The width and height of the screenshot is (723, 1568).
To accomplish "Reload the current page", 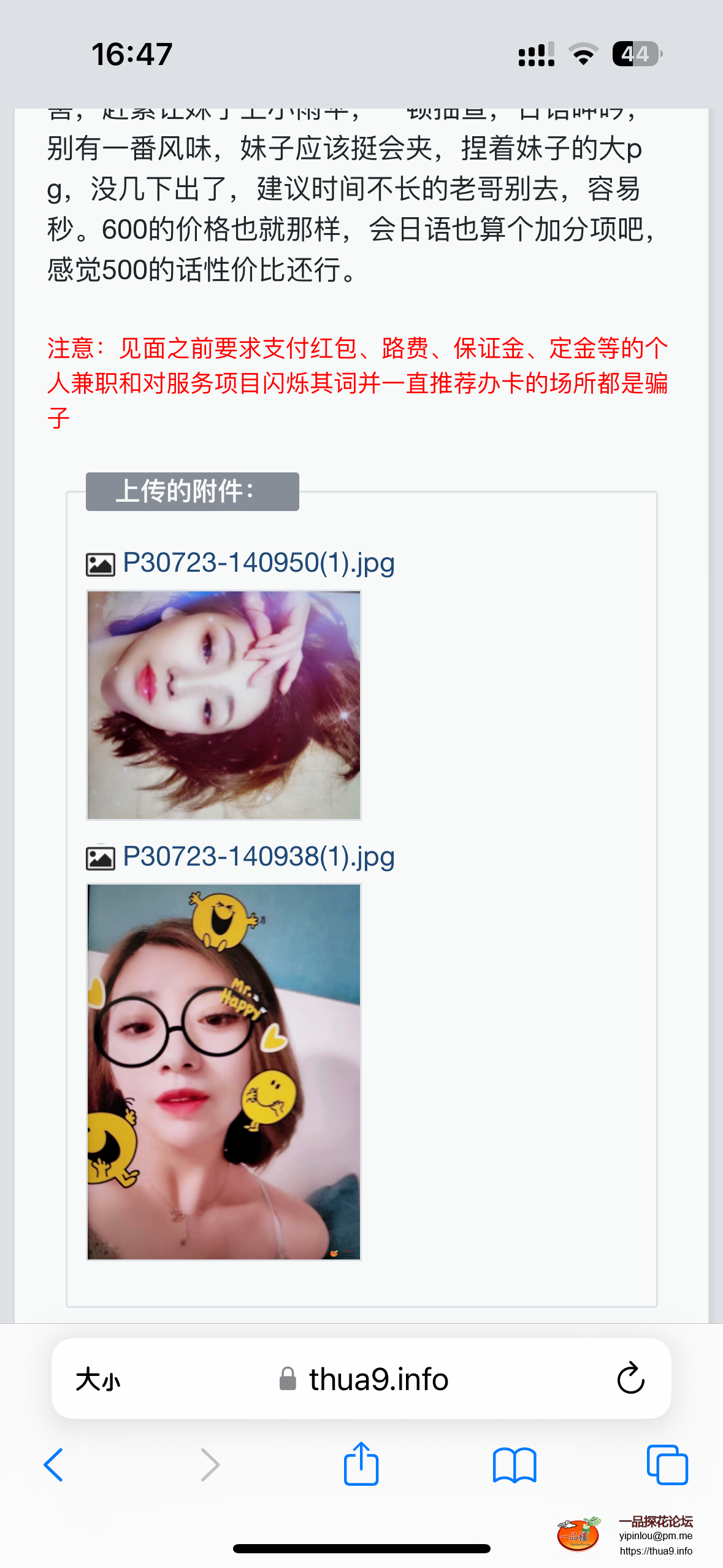I will 630,1379.
